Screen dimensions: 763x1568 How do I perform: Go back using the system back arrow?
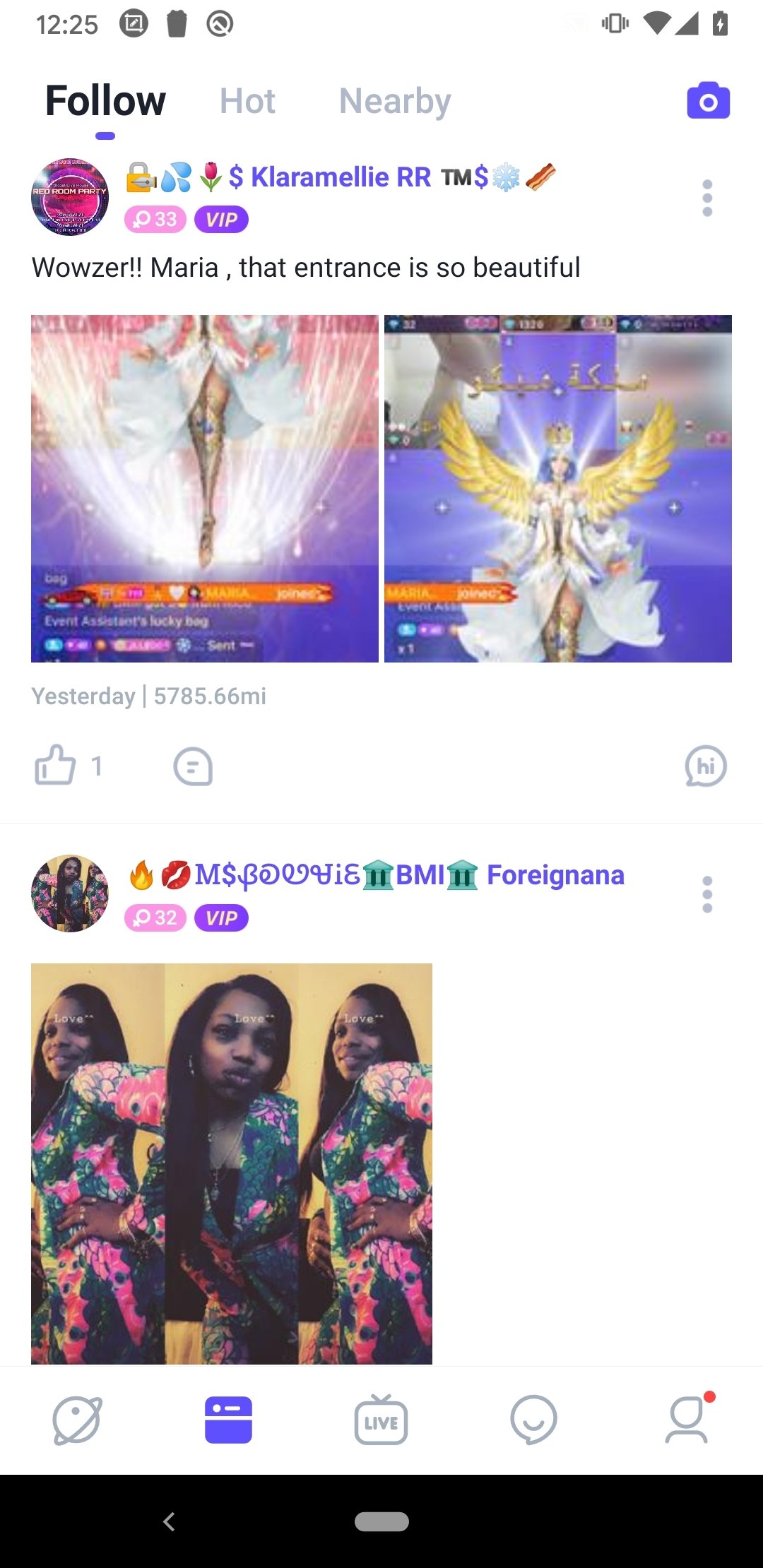tap(169, 1521)
